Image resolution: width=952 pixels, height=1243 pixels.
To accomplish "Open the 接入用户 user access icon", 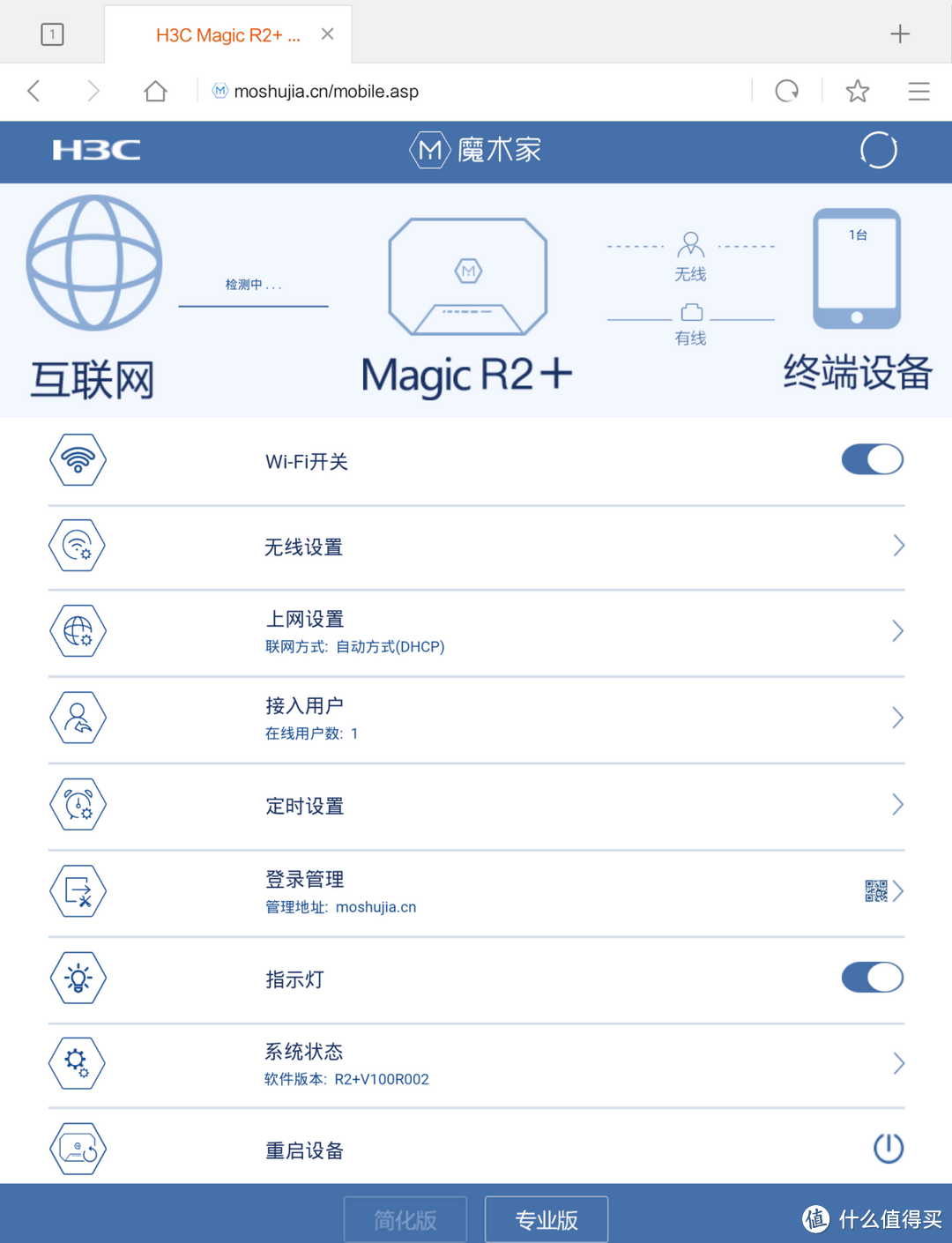I will (x=78, y=718).
